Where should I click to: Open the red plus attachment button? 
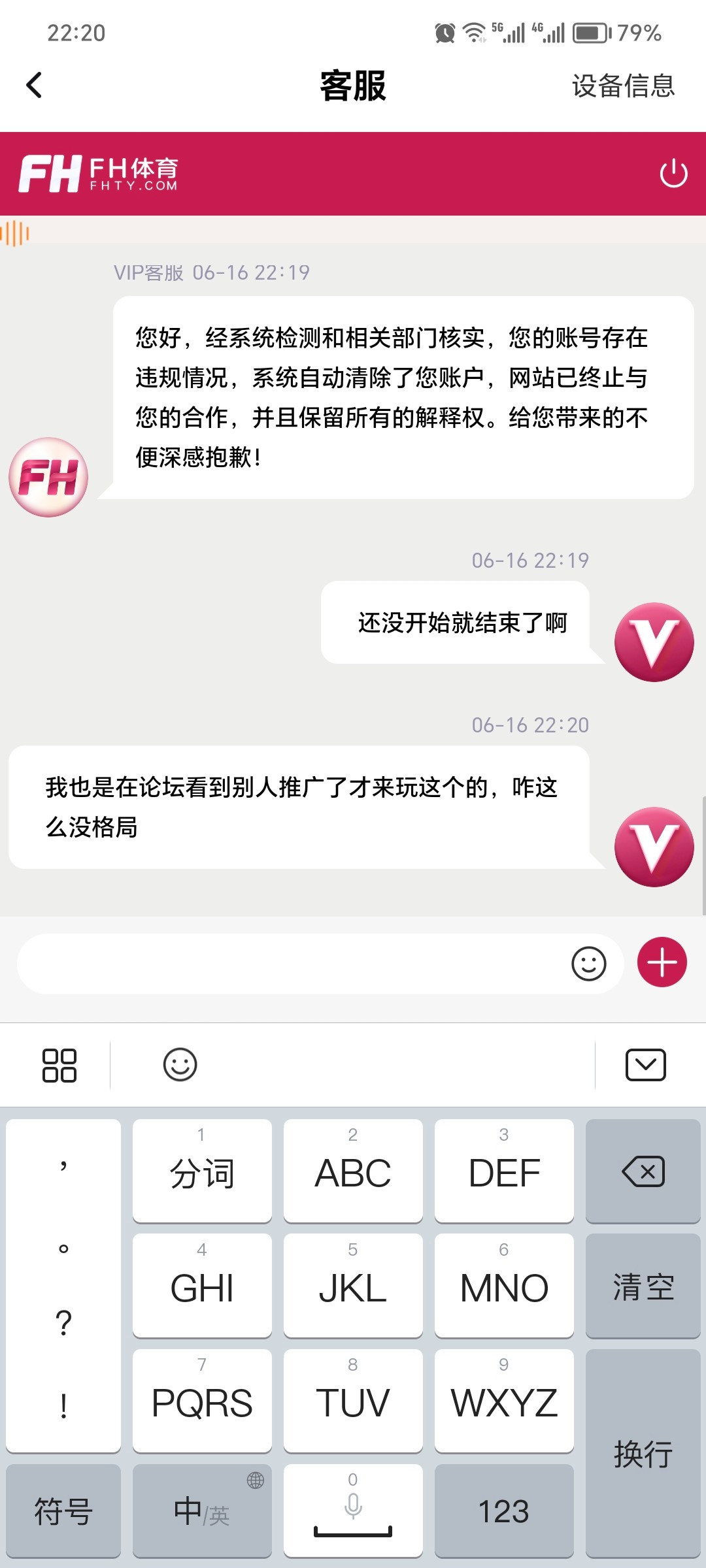pyautogui.click(x=662, y=962)
